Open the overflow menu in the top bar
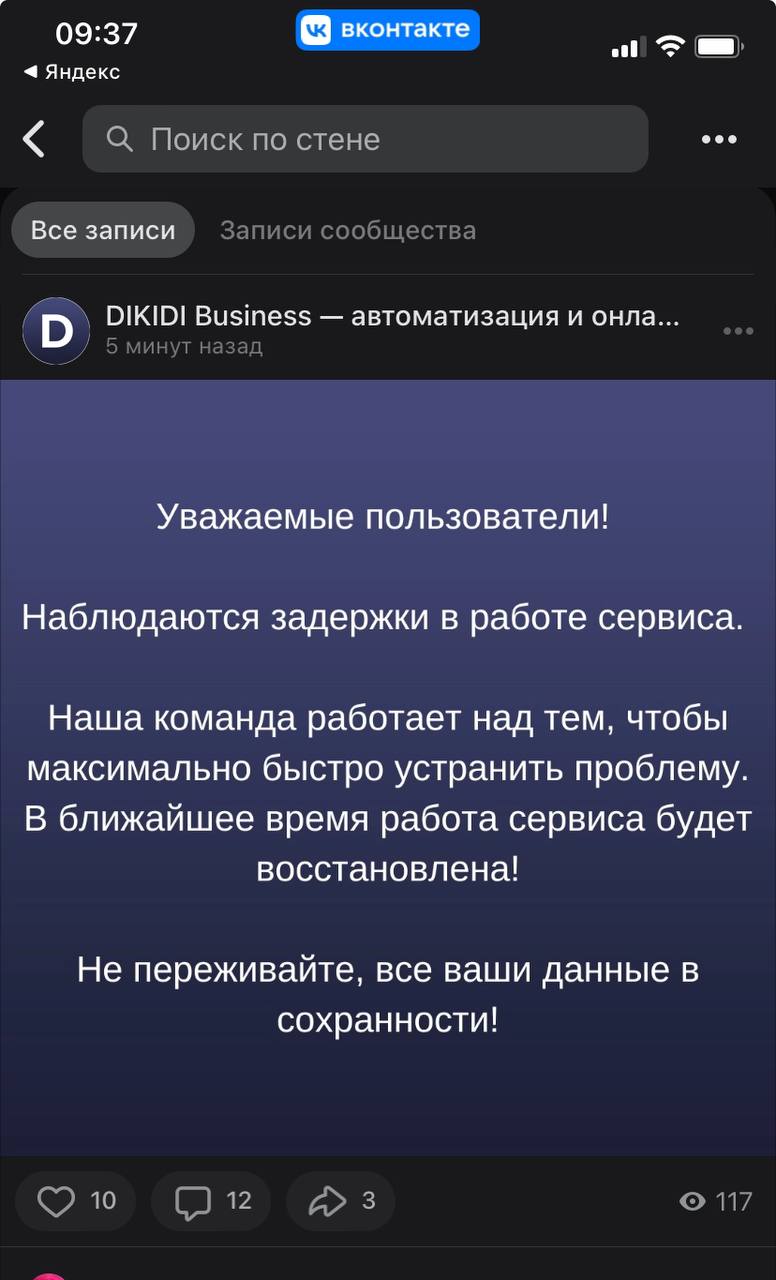 [719, 140]
